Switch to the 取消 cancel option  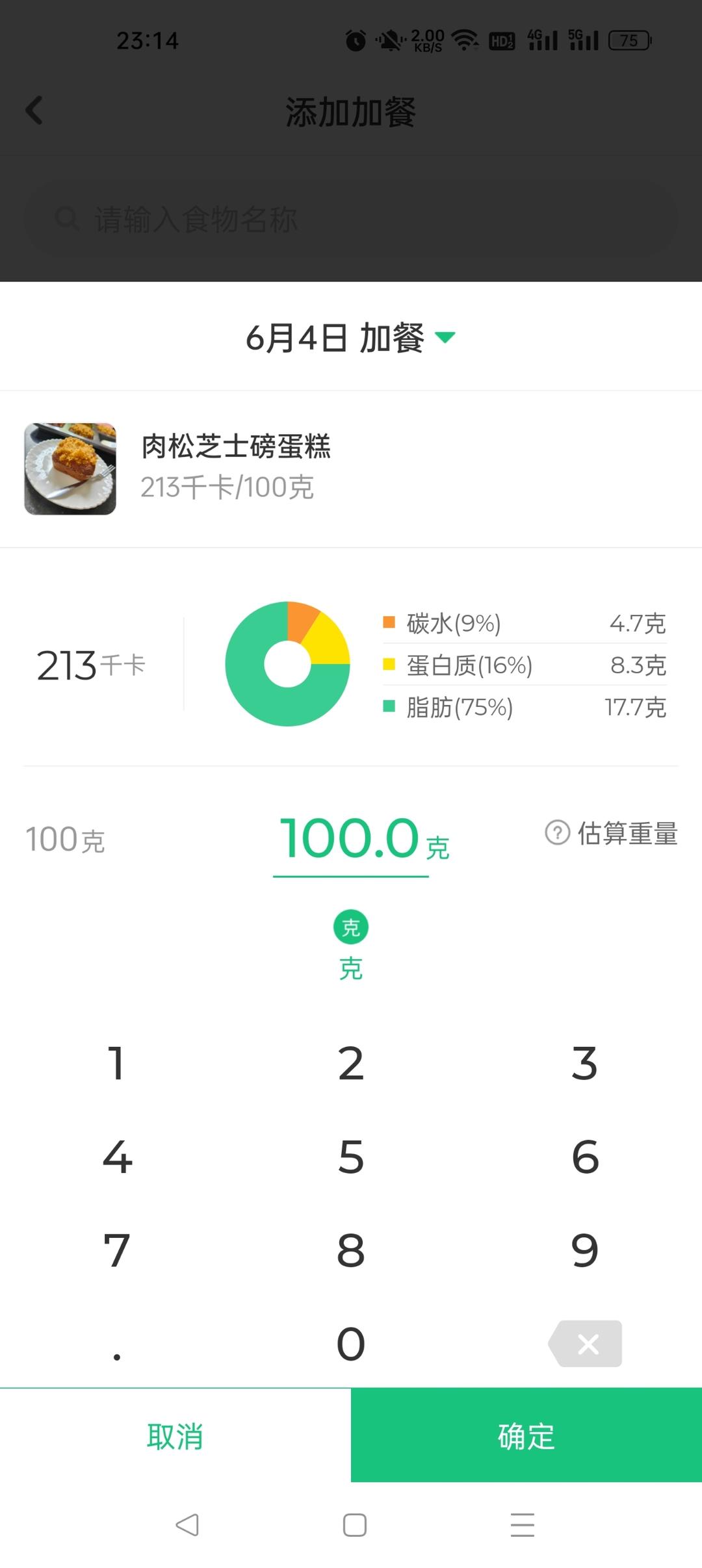coord(175,1437)
